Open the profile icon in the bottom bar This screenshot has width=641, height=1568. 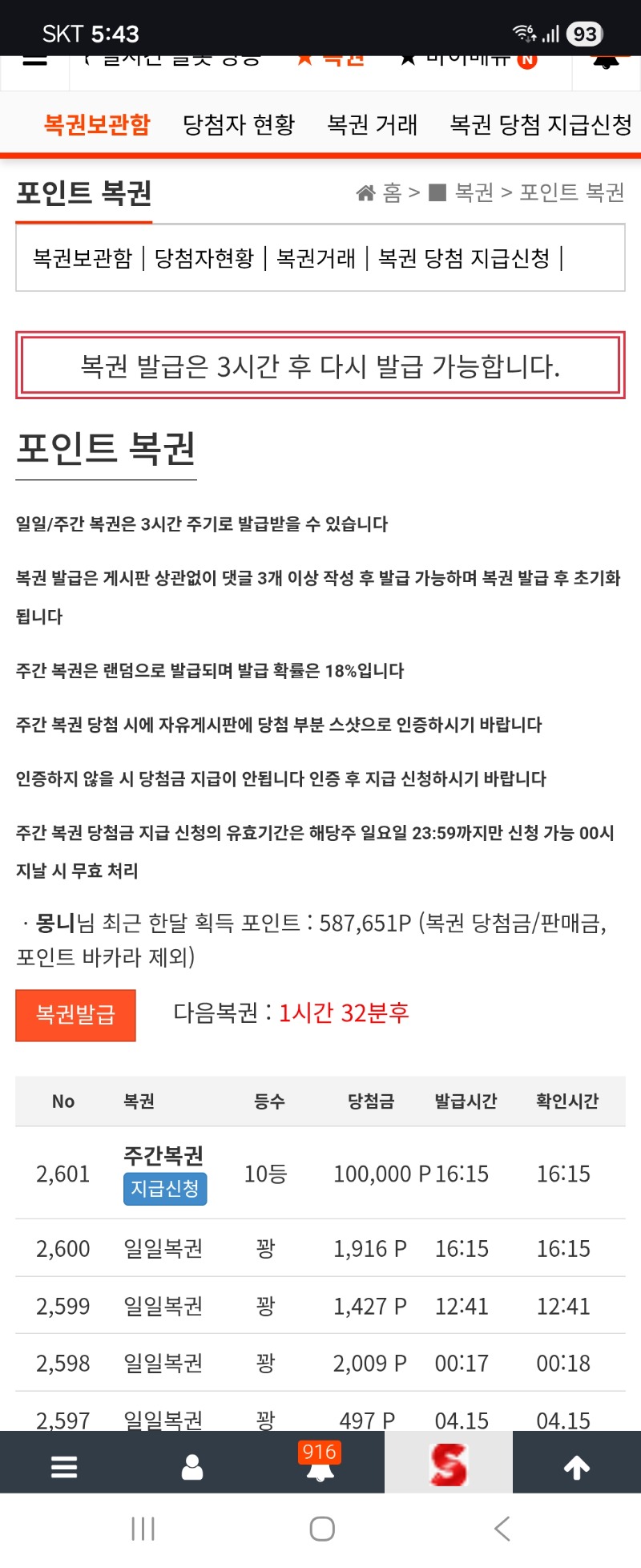(x=192, y=1467)
